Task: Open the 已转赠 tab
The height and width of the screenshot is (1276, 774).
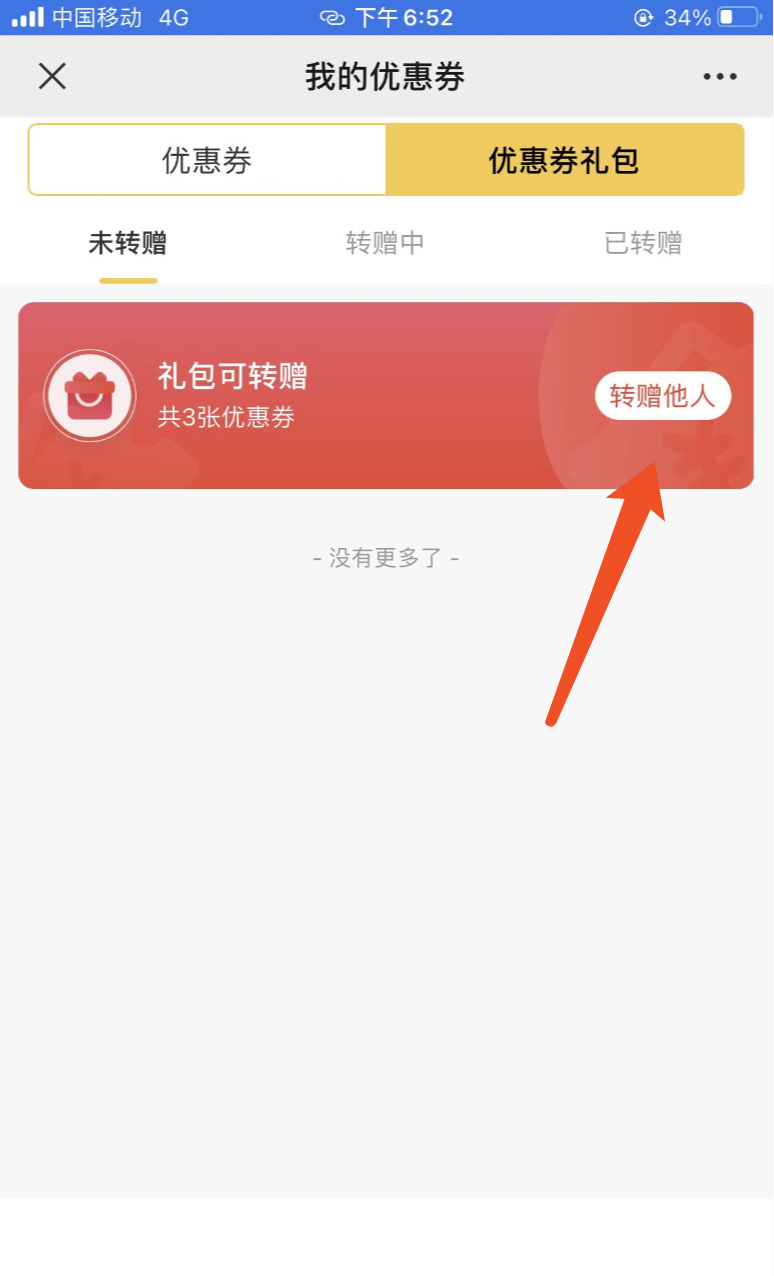Action: tap(643, 243)
